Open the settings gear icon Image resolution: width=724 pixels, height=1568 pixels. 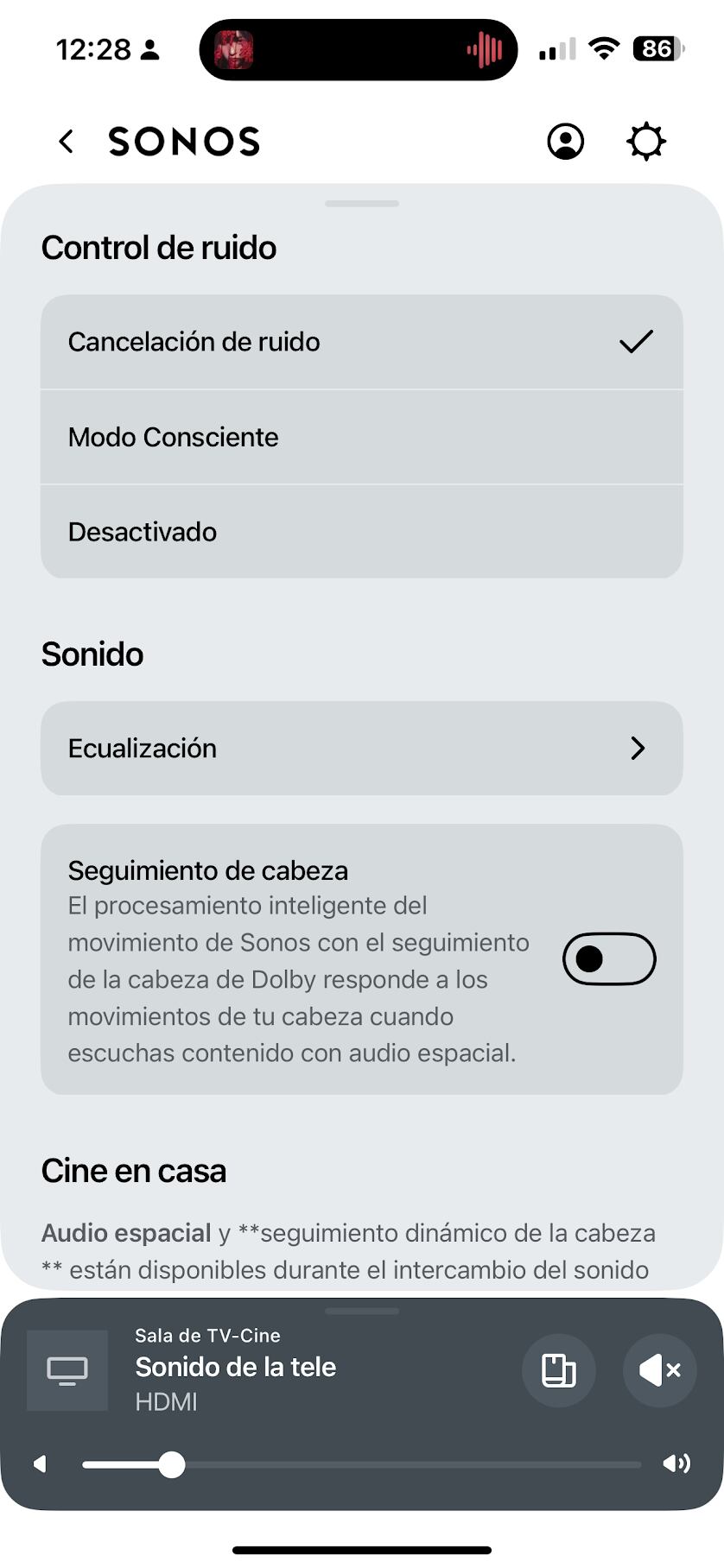[646, 142]
